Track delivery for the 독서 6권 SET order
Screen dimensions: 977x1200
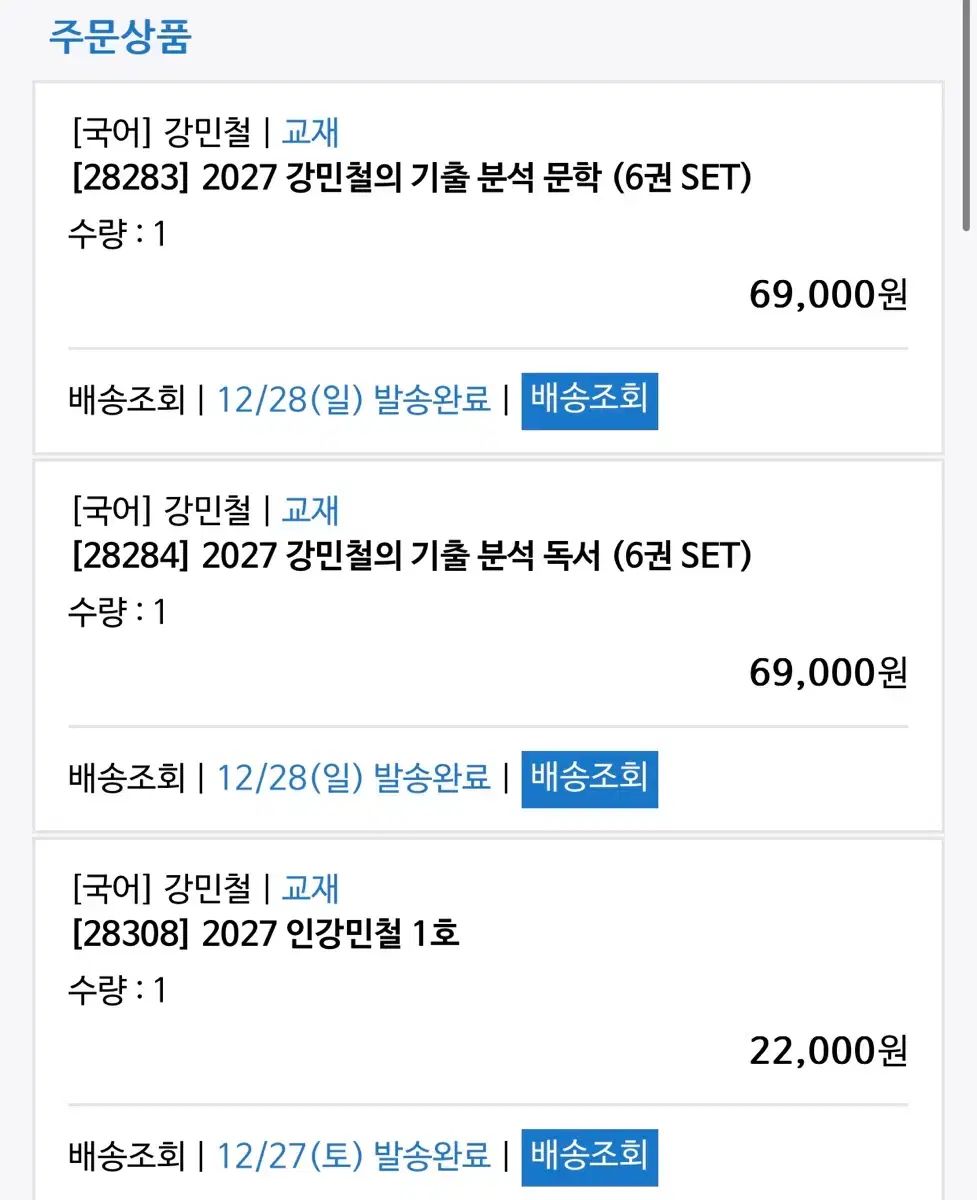(x=589, y=778)
